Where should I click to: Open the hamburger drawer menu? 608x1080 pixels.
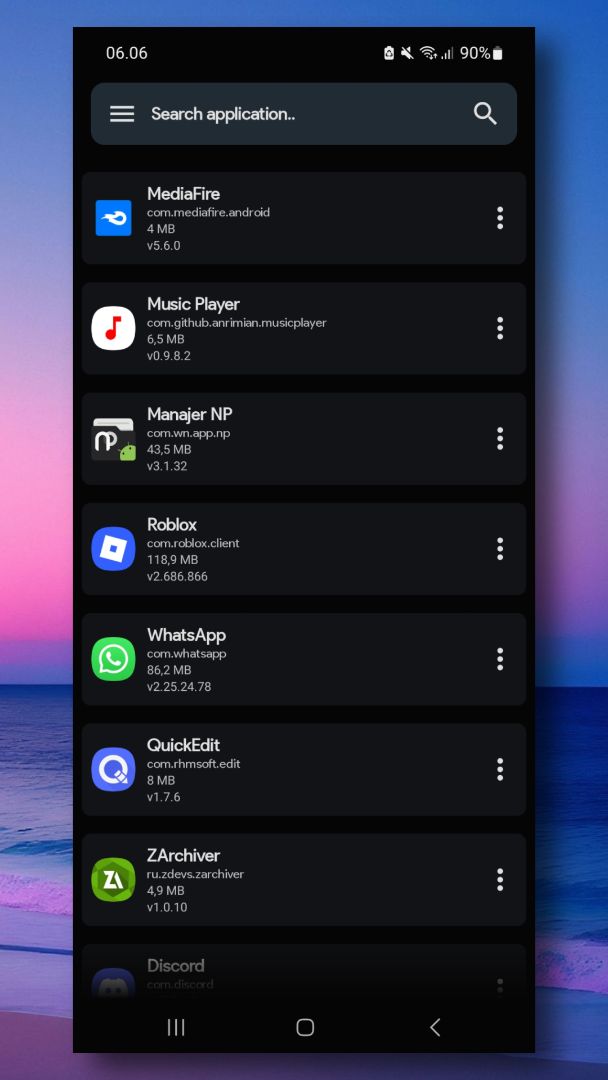click(122, 114)
